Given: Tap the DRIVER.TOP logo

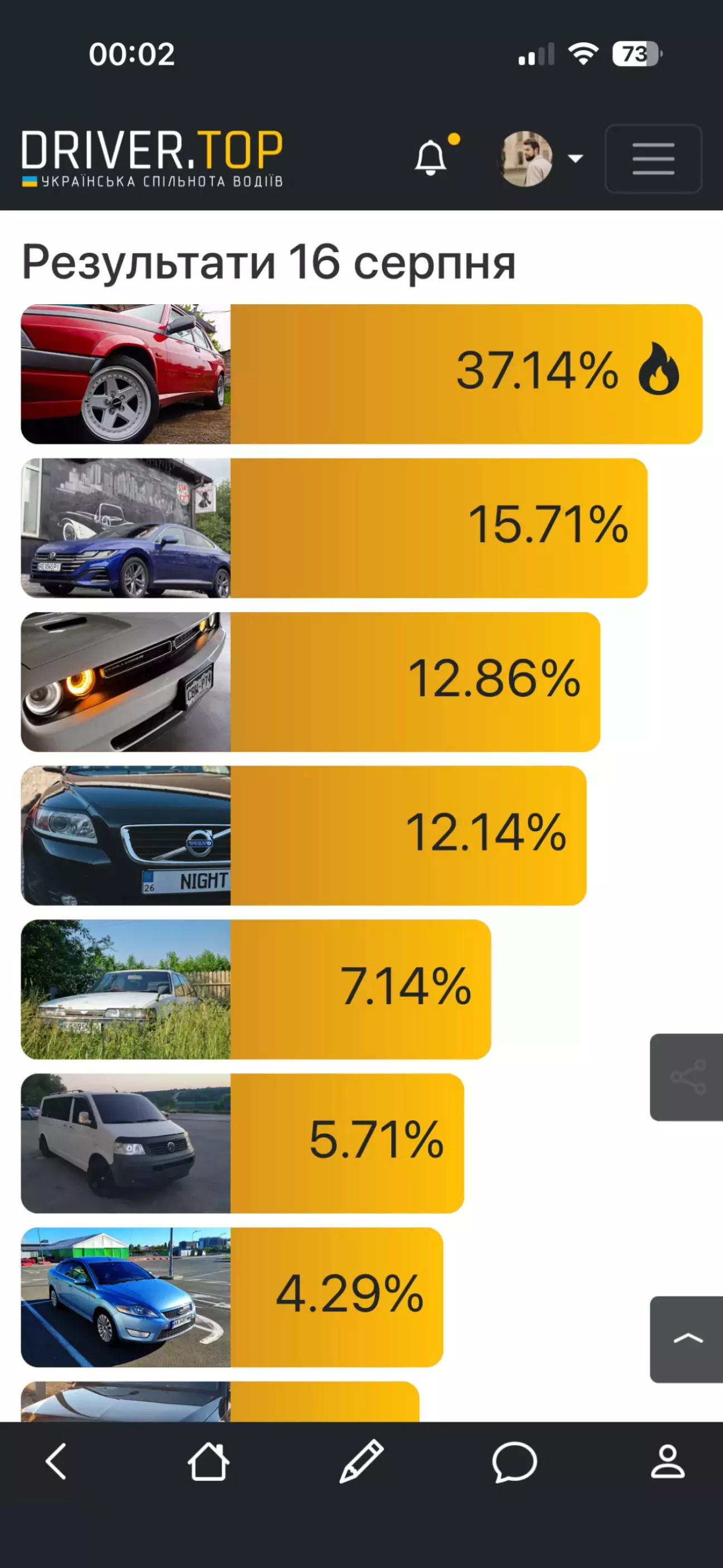Looking at the screenshot, I should click(x=152, y=159).
